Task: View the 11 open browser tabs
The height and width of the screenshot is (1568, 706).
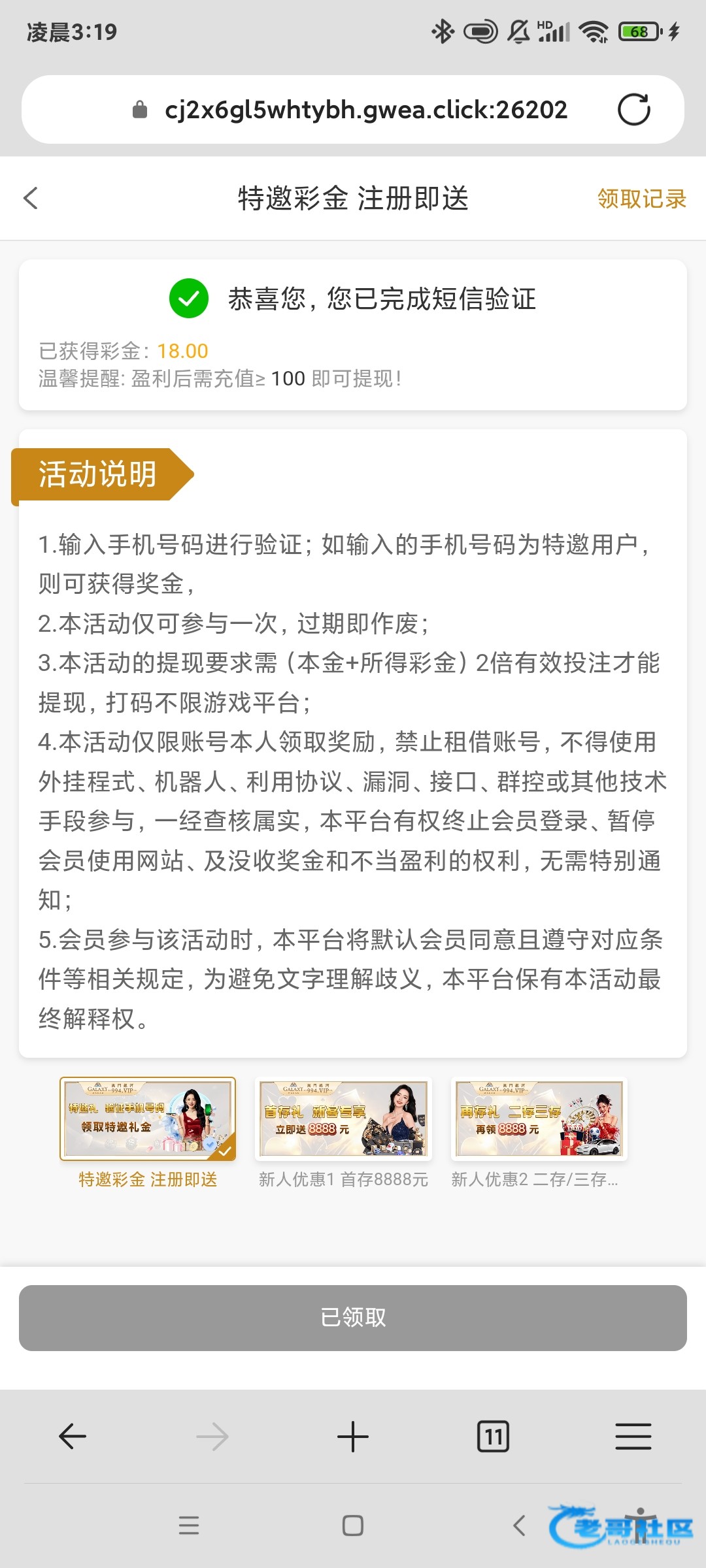Action: coord(493,1437)
